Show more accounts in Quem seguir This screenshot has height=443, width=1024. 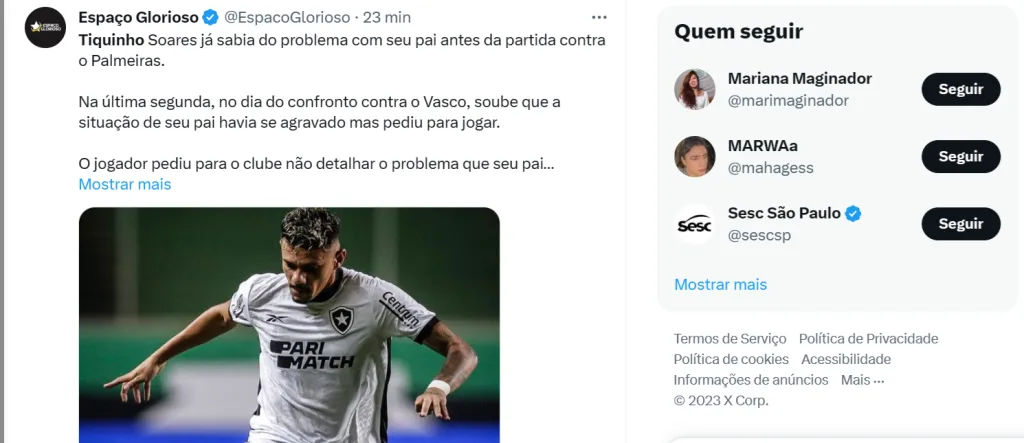[720, 284]
